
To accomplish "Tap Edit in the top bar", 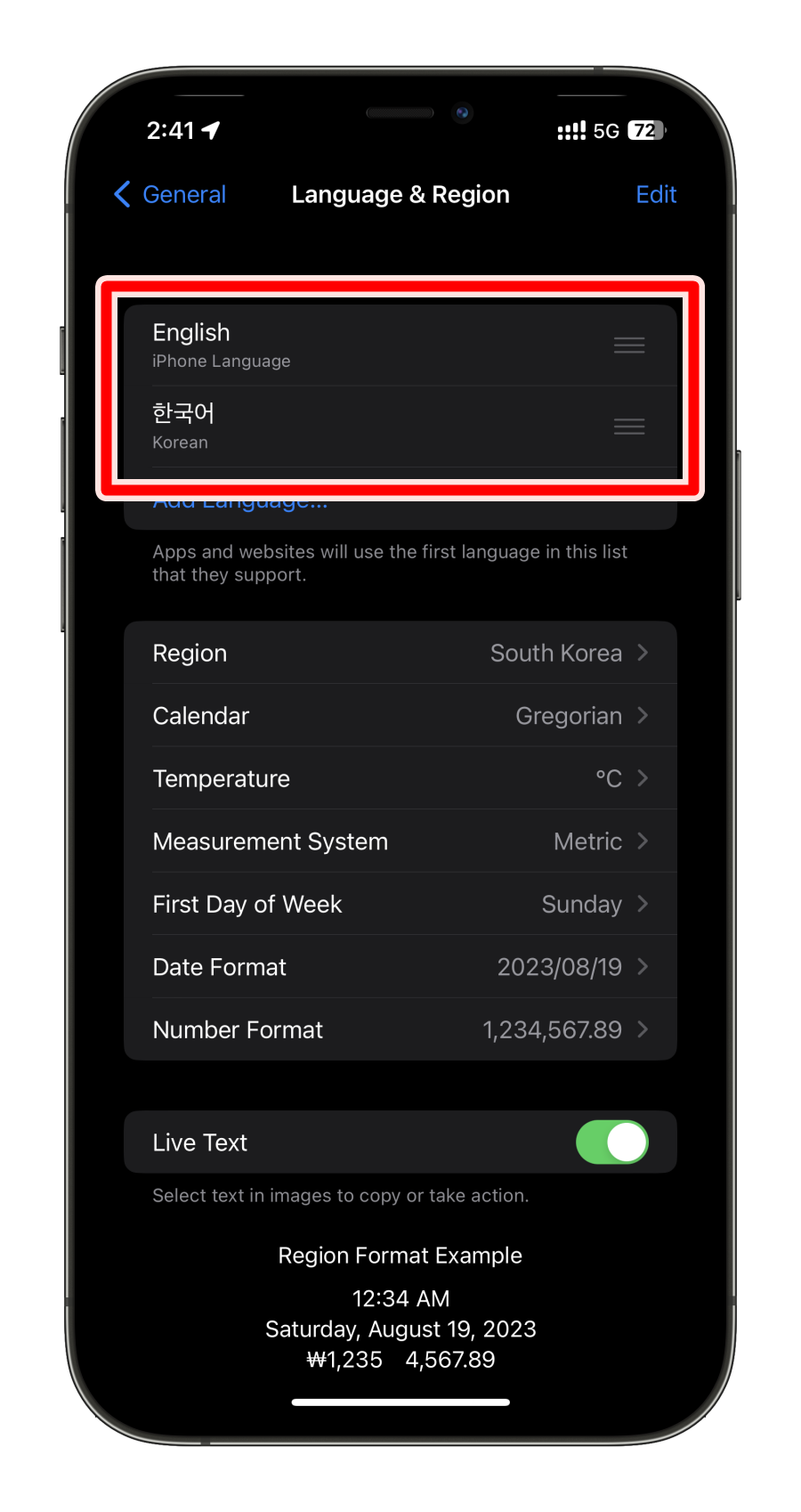I will (x=656, y=194).
